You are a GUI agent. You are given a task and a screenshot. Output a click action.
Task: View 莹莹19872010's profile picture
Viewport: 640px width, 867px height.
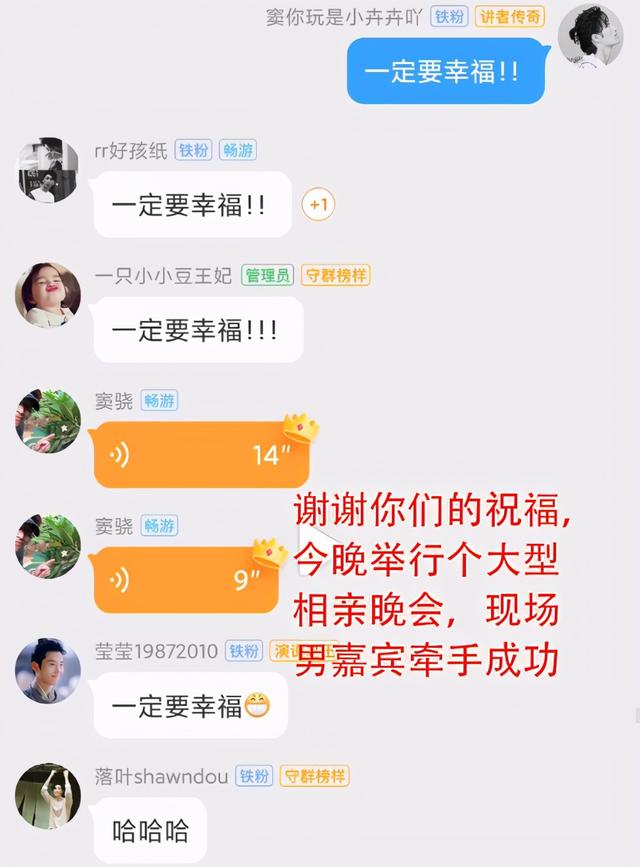point(48,671)
